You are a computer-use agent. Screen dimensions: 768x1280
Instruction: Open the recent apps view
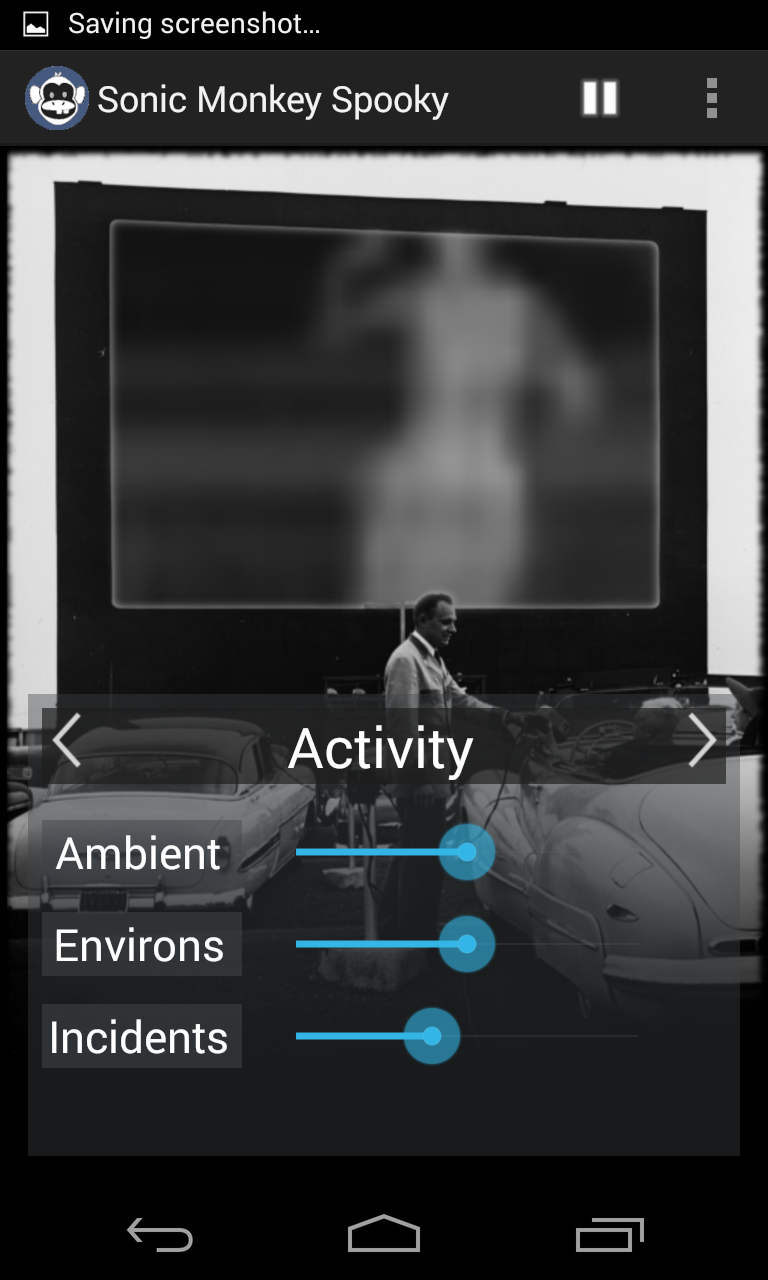point(609,1236)
